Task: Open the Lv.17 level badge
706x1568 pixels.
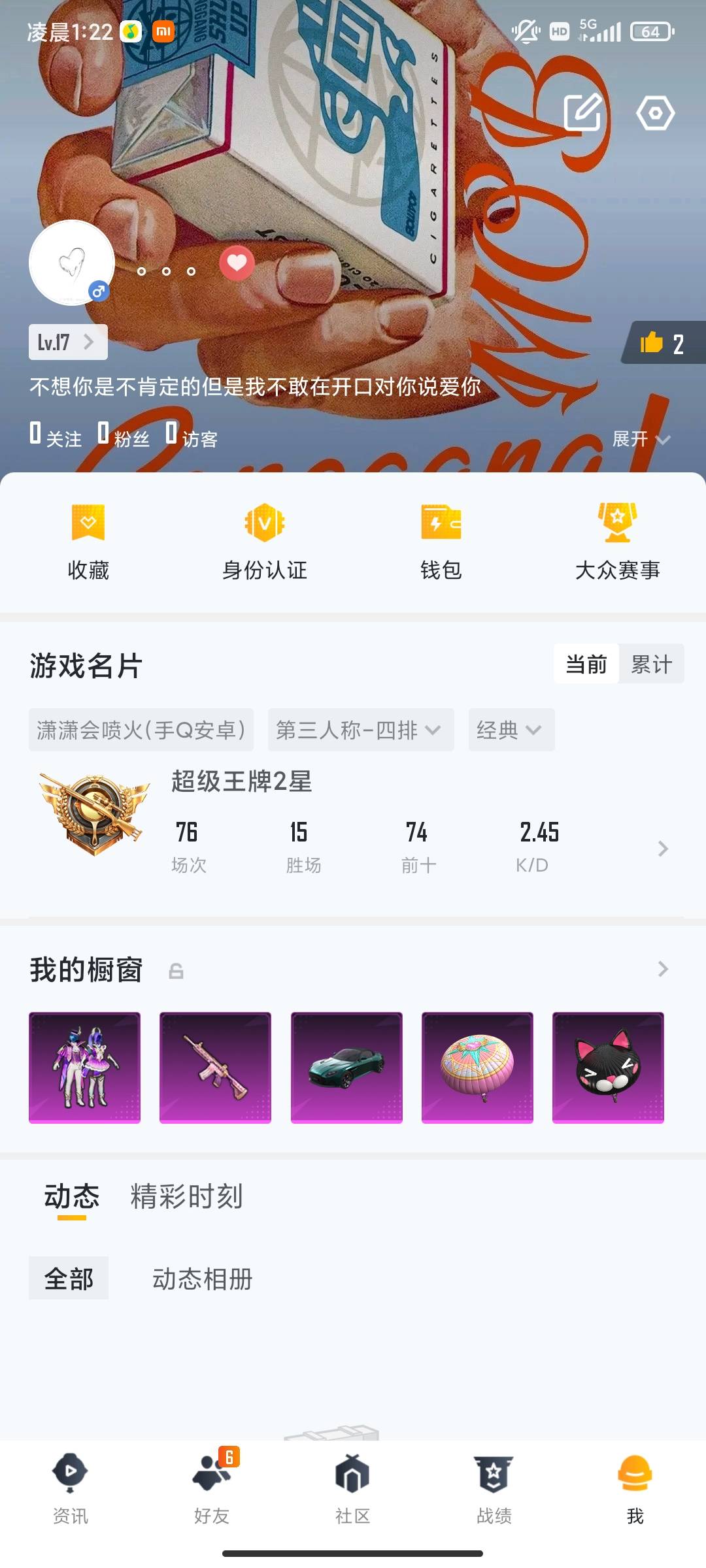Action: click(68, 342)
